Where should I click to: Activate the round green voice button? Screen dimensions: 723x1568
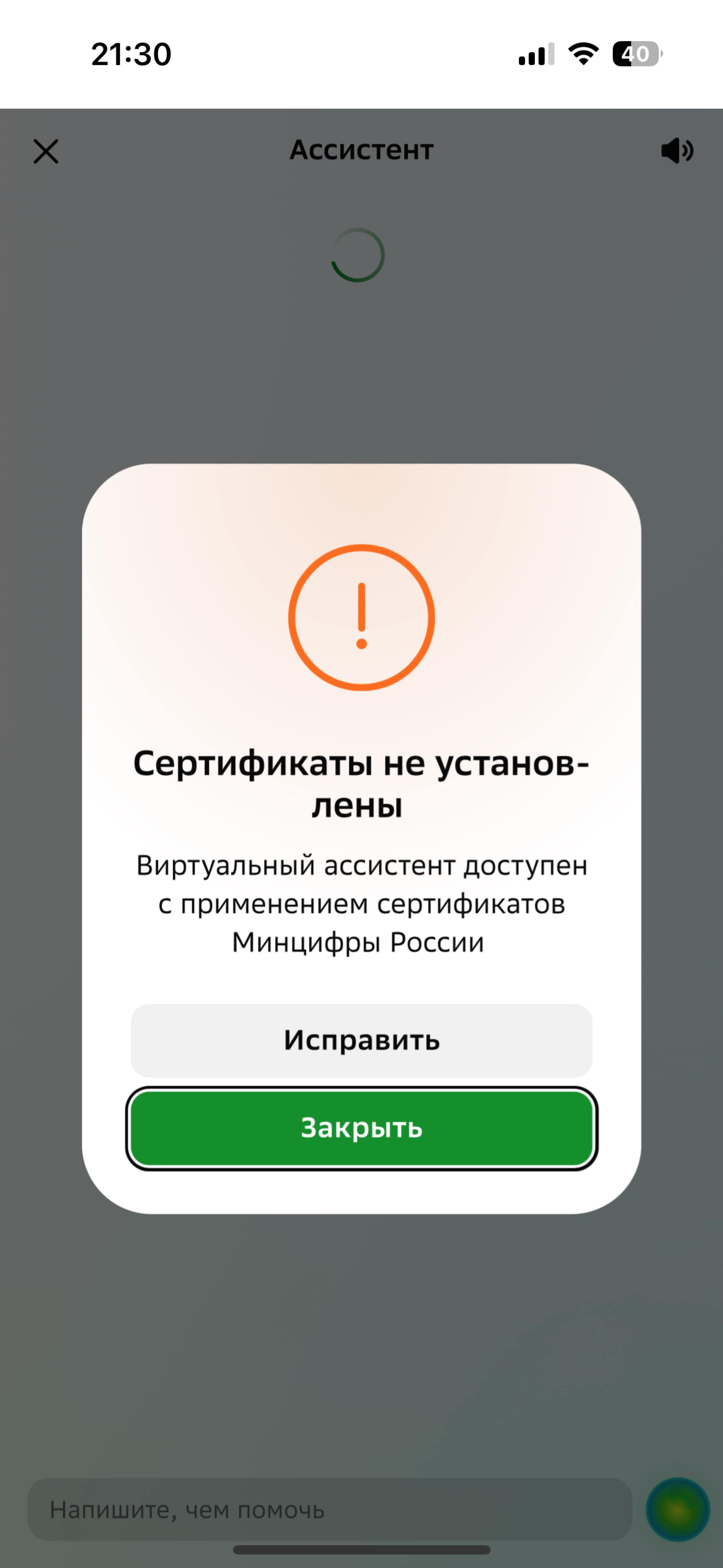click(x=678, y=1509)
